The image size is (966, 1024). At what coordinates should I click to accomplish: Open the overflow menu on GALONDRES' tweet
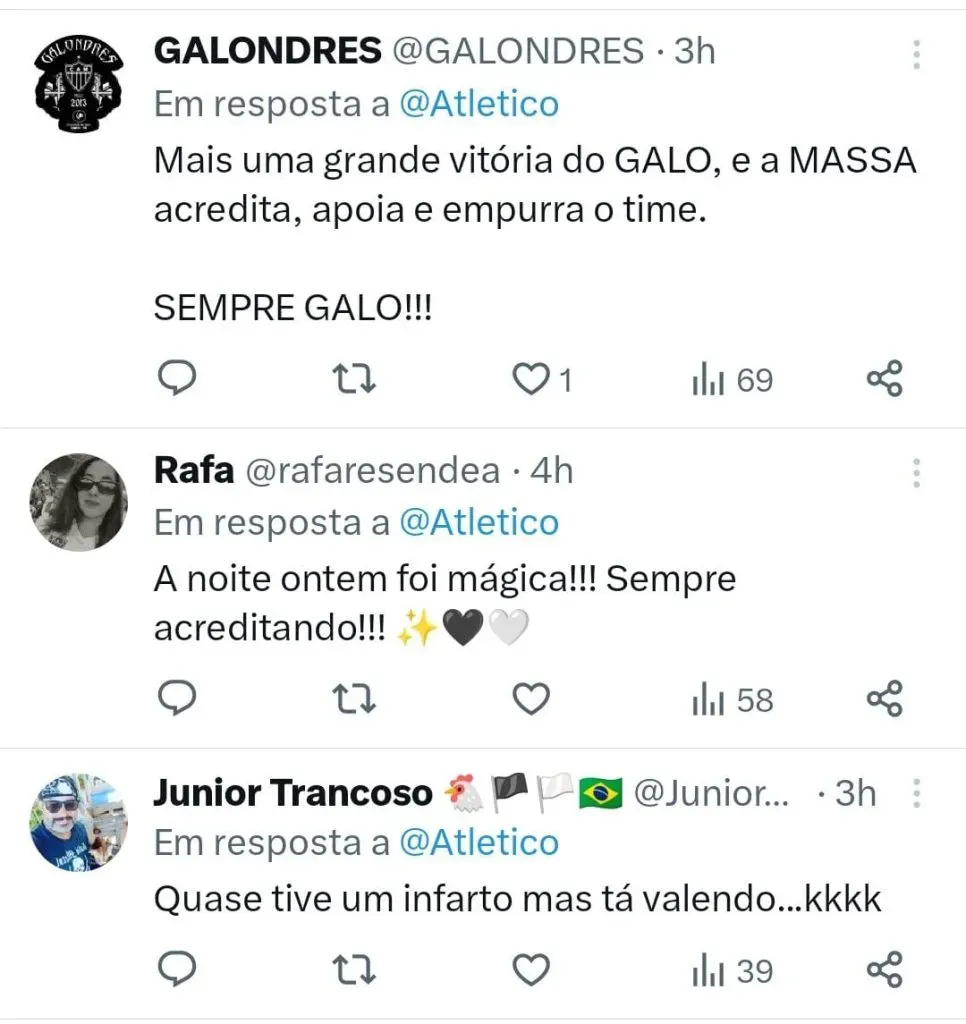(x=915, y=55)
